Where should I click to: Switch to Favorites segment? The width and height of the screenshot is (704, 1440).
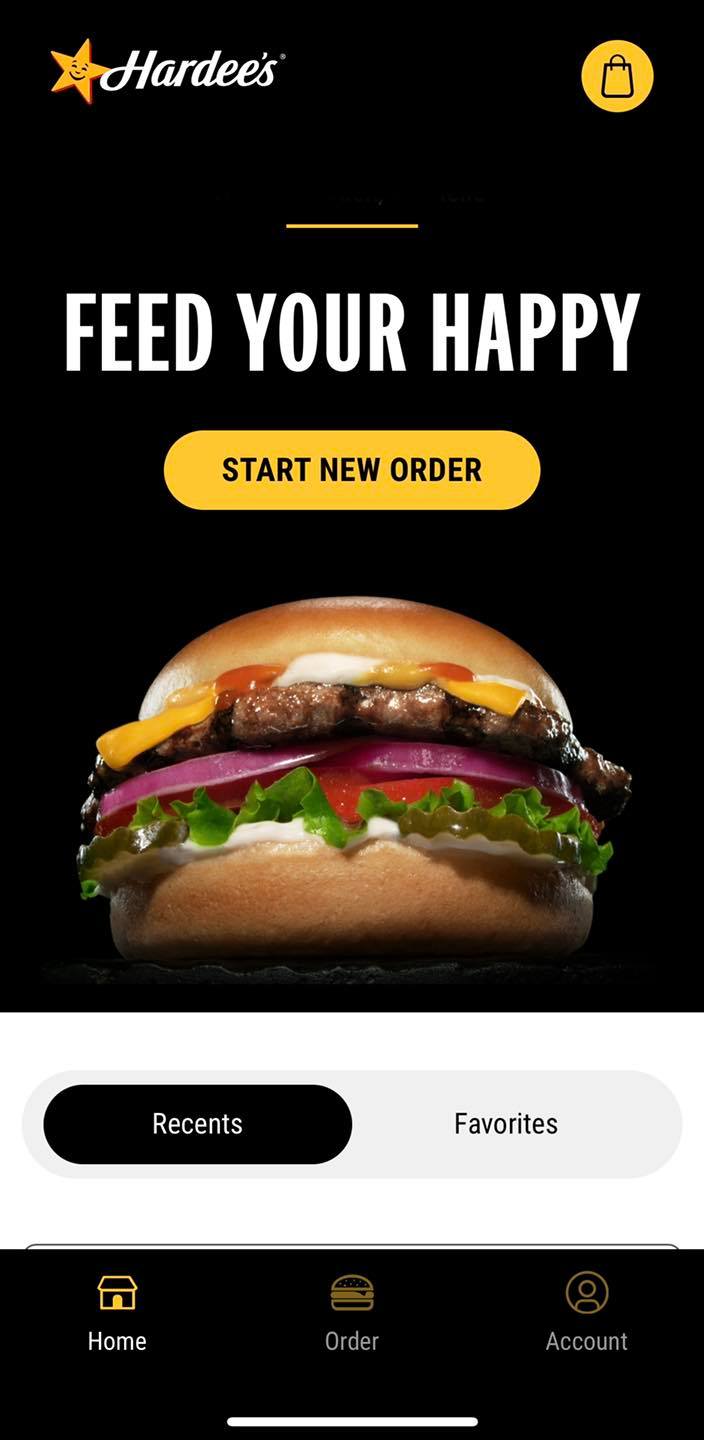tap(506, 1124)
